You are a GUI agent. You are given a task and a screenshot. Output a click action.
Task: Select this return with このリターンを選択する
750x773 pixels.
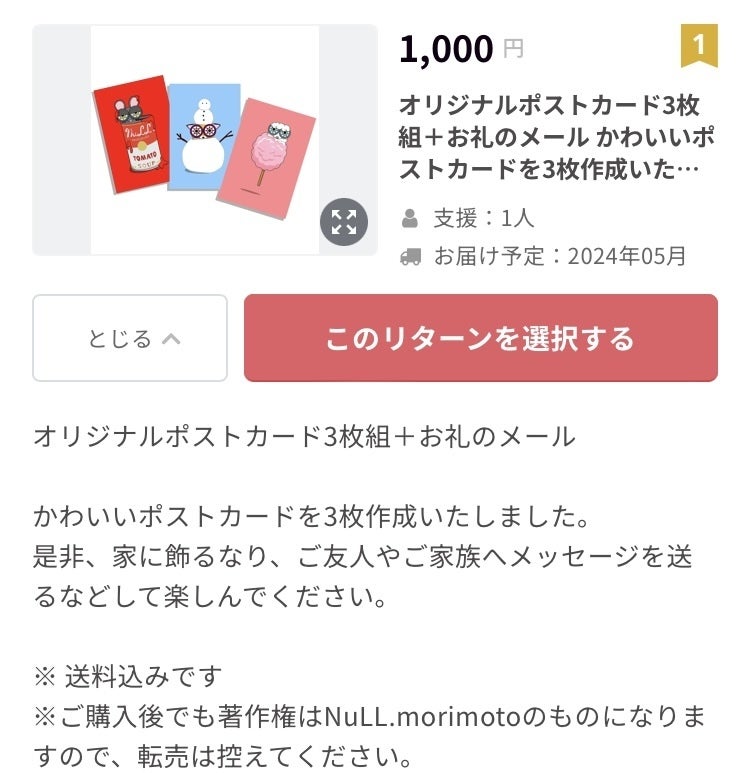click(480, 338)
